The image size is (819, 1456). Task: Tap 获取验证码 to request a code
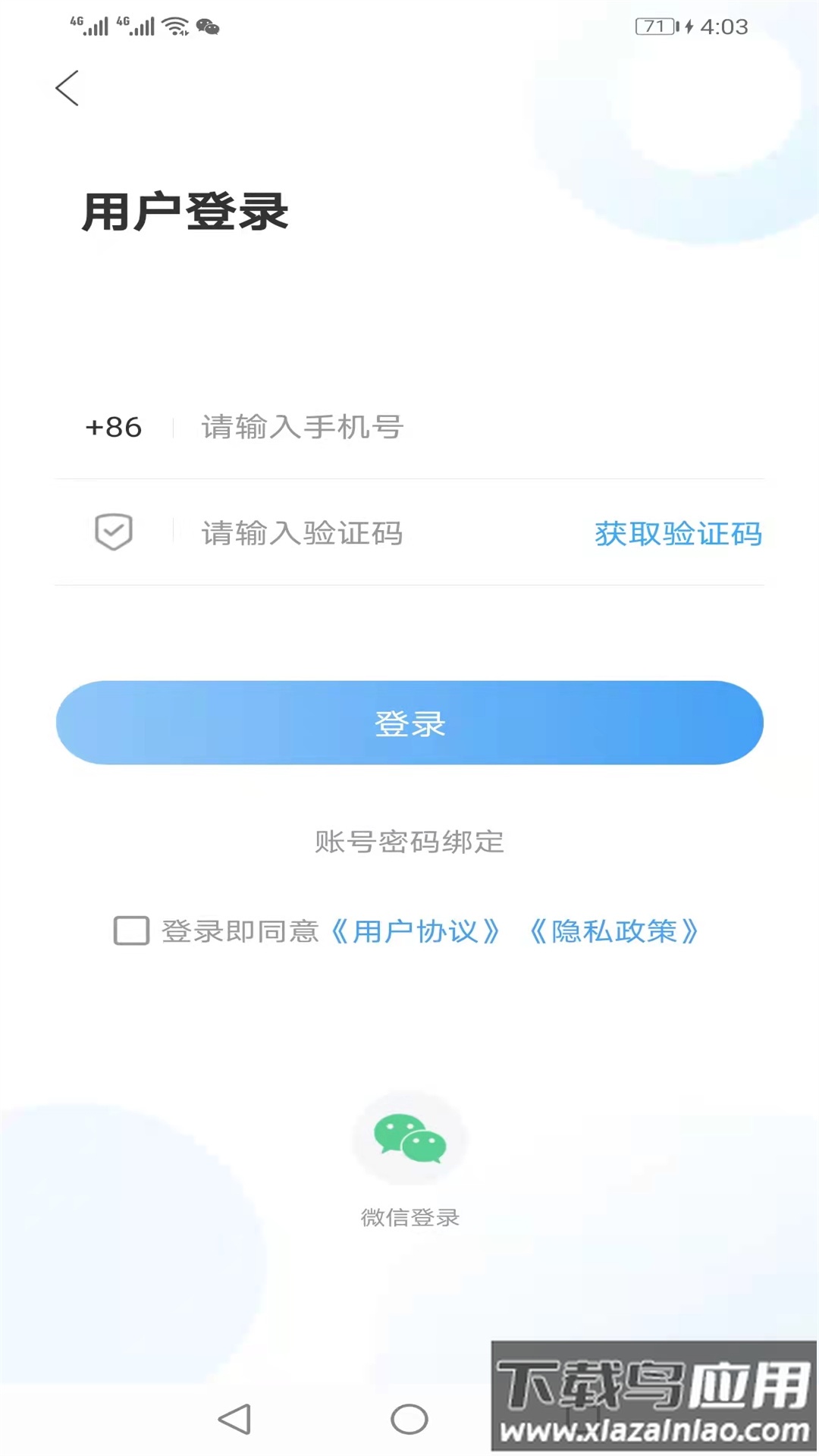click(x=678, y=534)
